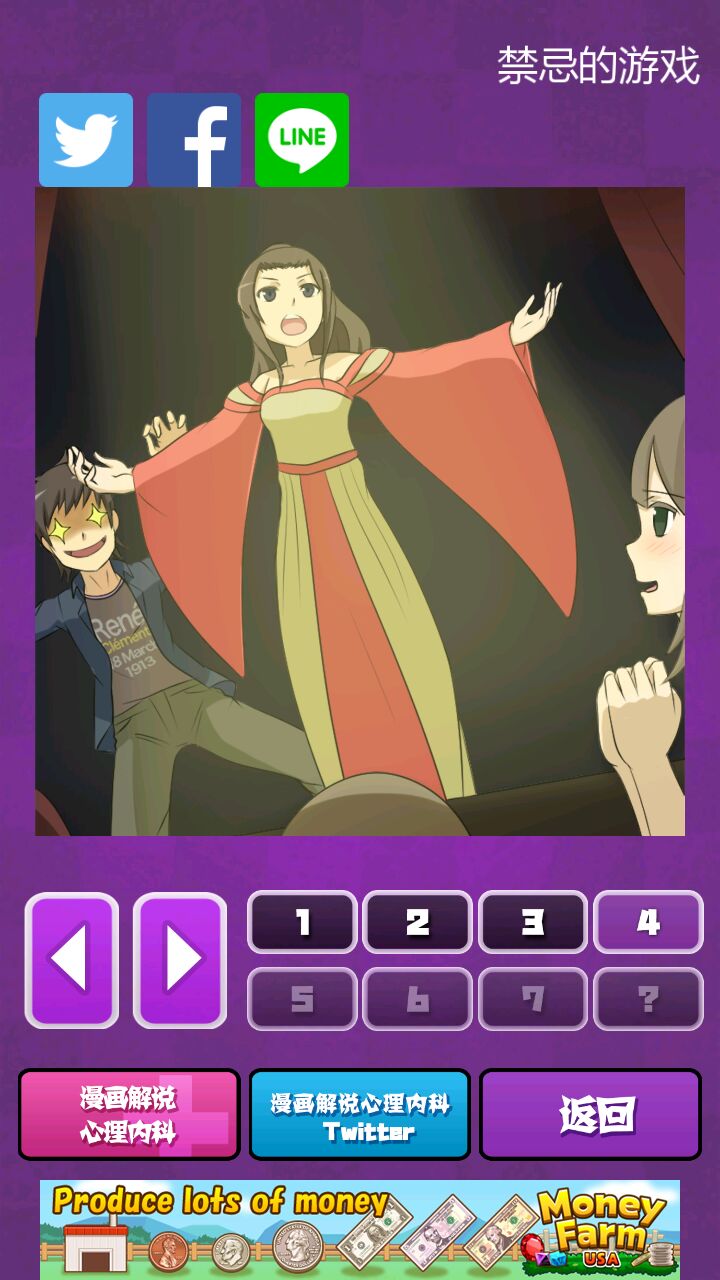Share on Twitter
The width and height of the screenshot is (720, 1280).
click(x=86, y=140)
